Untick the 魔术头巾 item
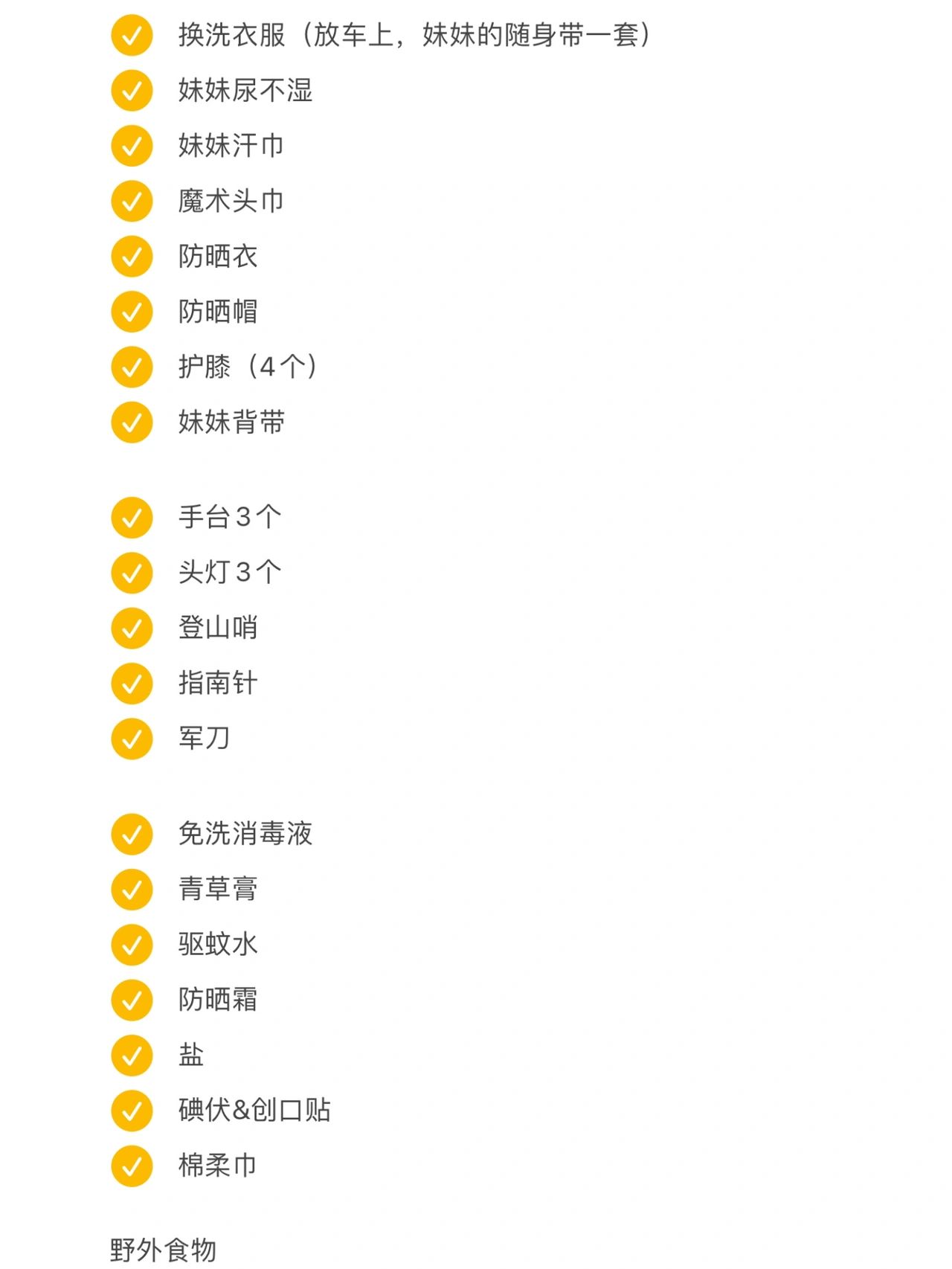The image size is (952, 1269). (x=132, y=201)
